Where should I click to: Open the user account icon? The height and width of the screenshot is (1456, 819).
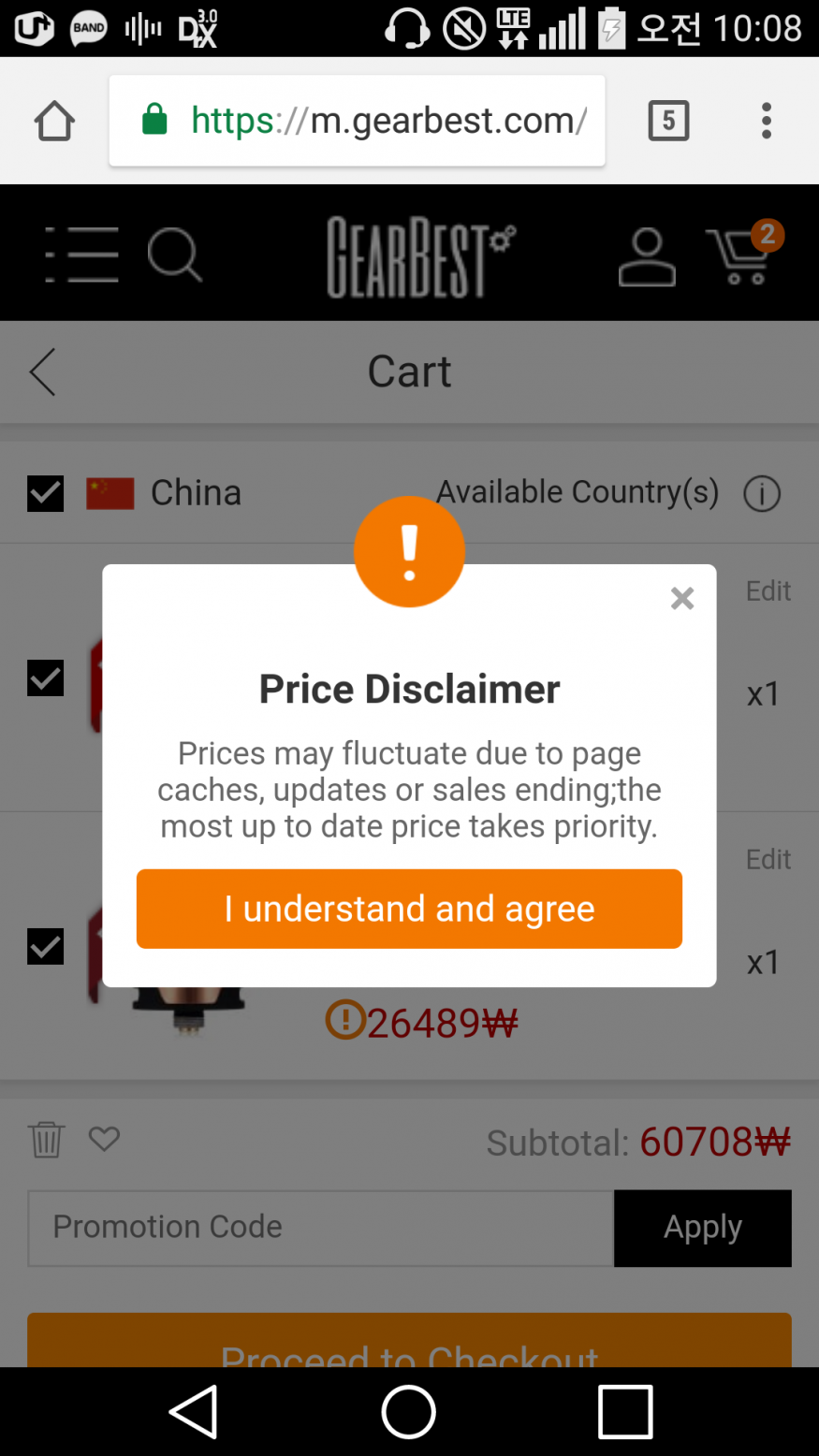[646, 256]
